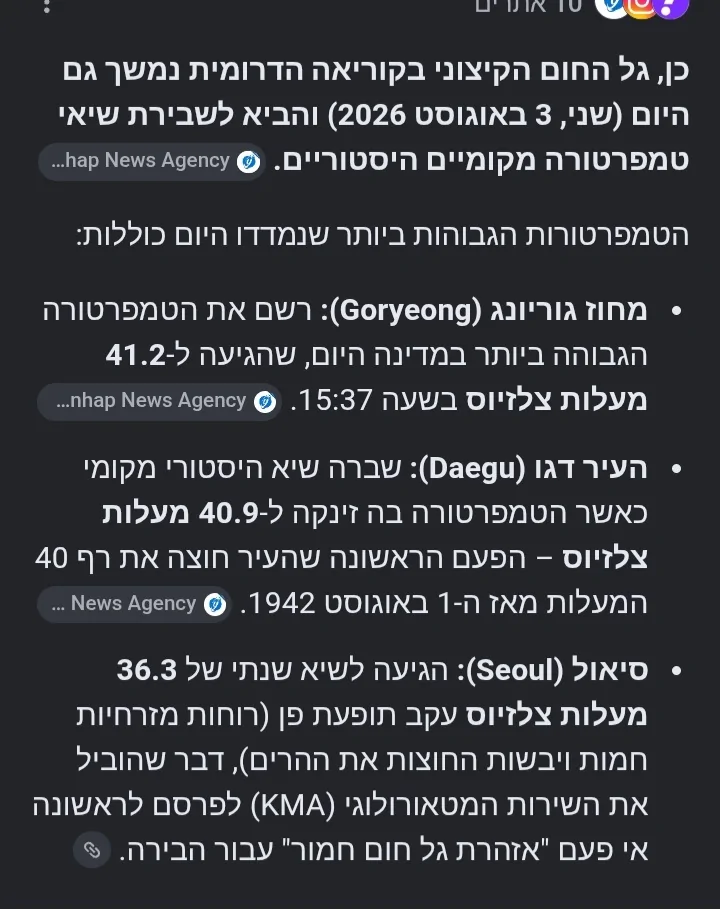
Task: Open the overflow menu at the top
Action: [47, 6]
